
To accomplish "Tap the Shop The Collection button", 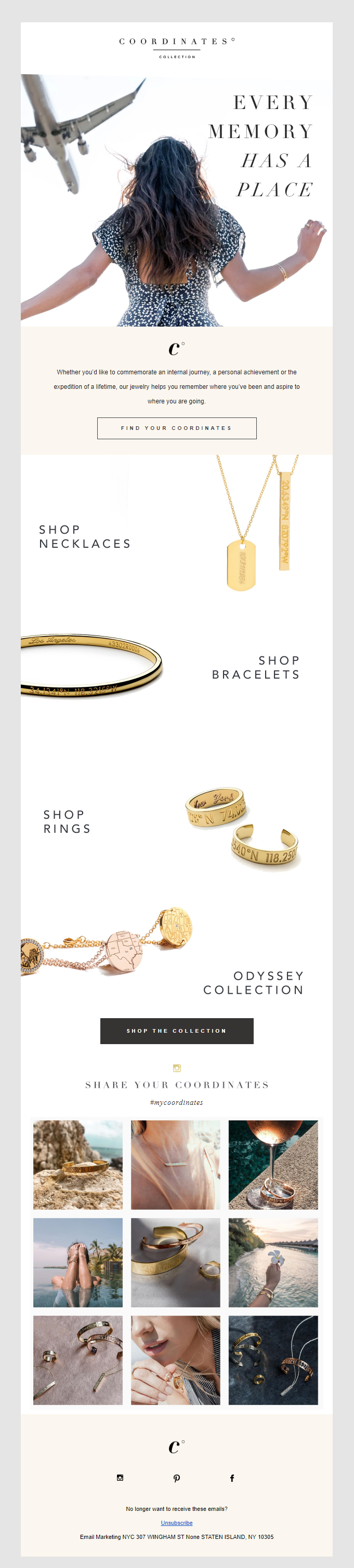I will point(177,1031).
